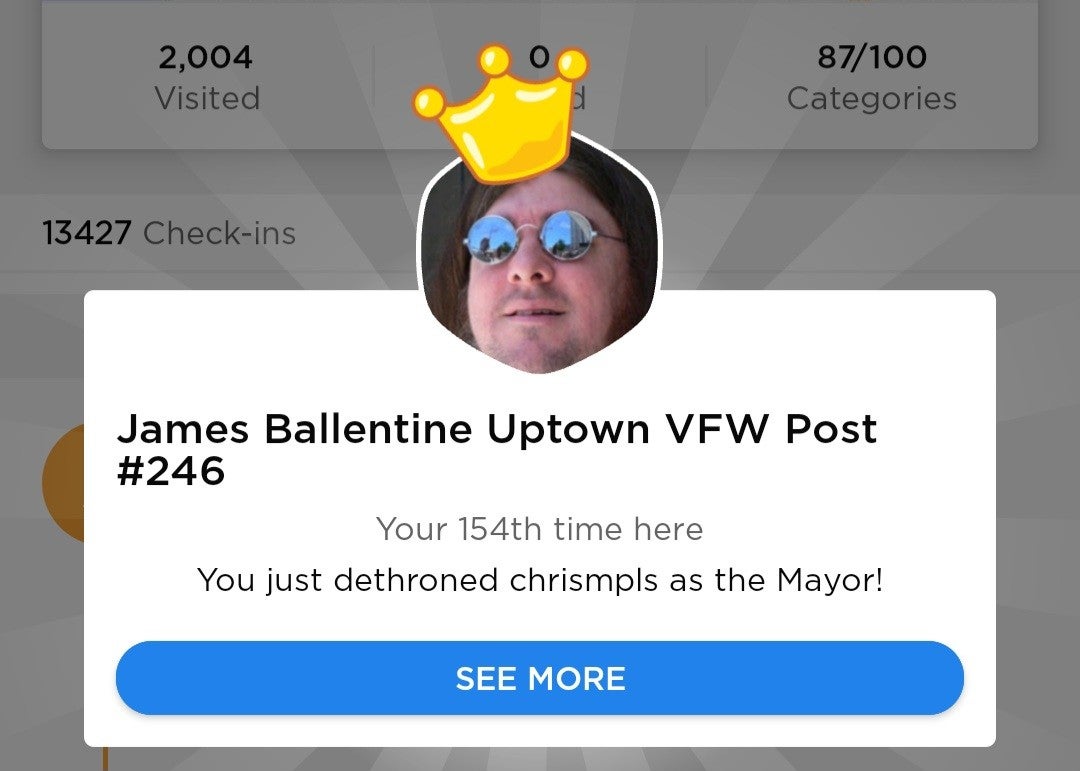Tap the SEE MORE button
1080x771 pixels.
540,678
